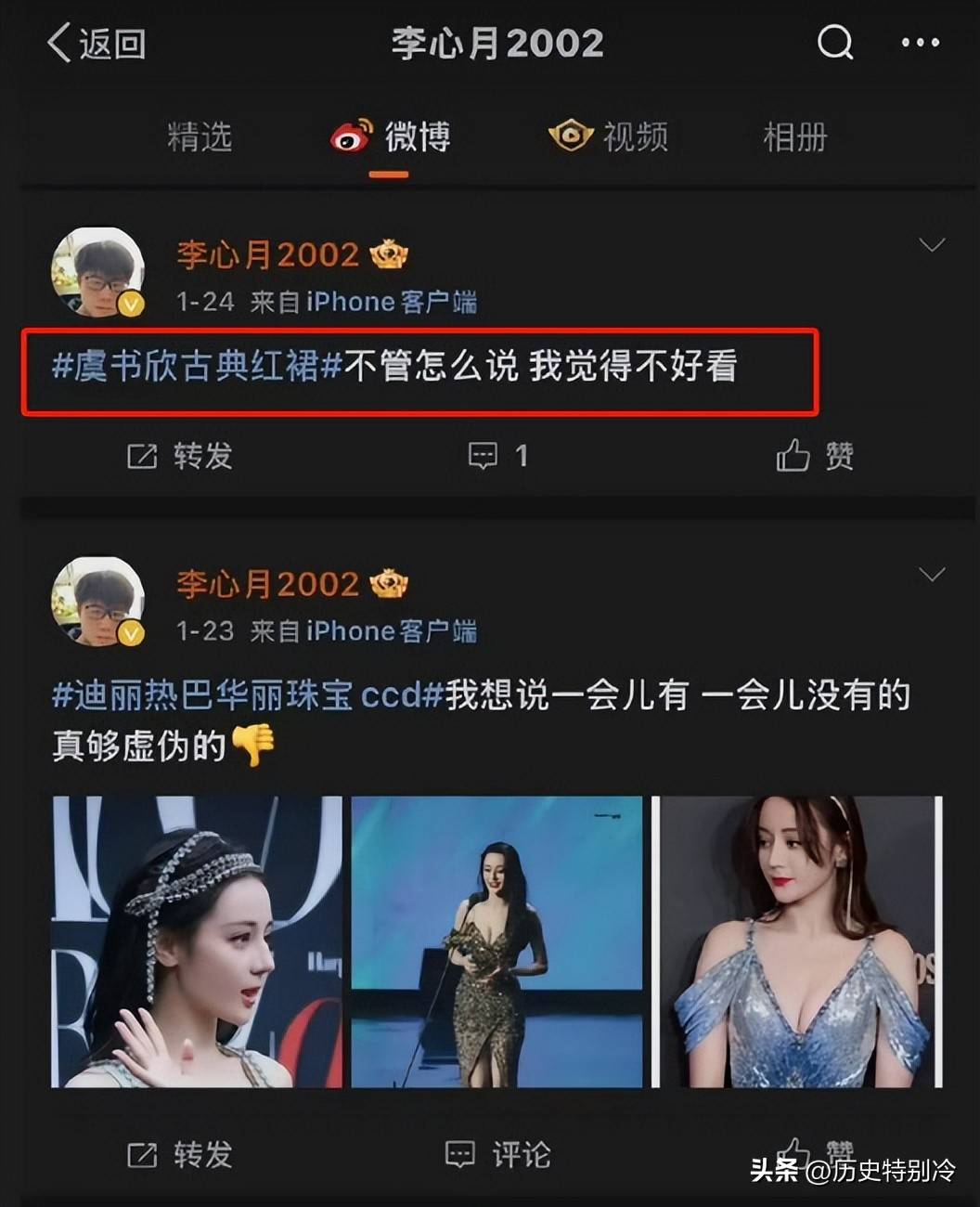The width and height of the screenshot is (980, 1207).
Task: Expand options chevron on the 1-23 post
Action: coord(931,575)
